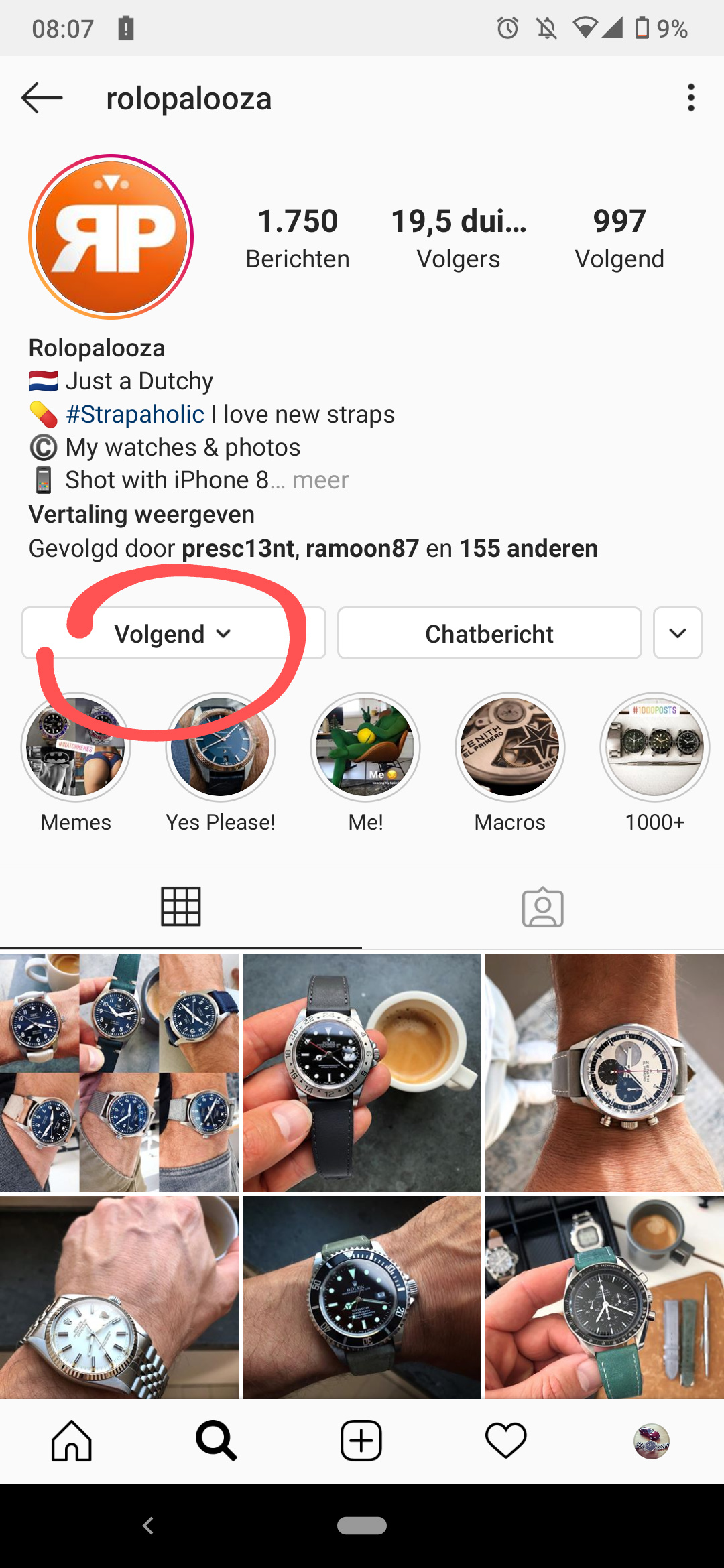Expand the bio with 'meer'

point(320,480)
